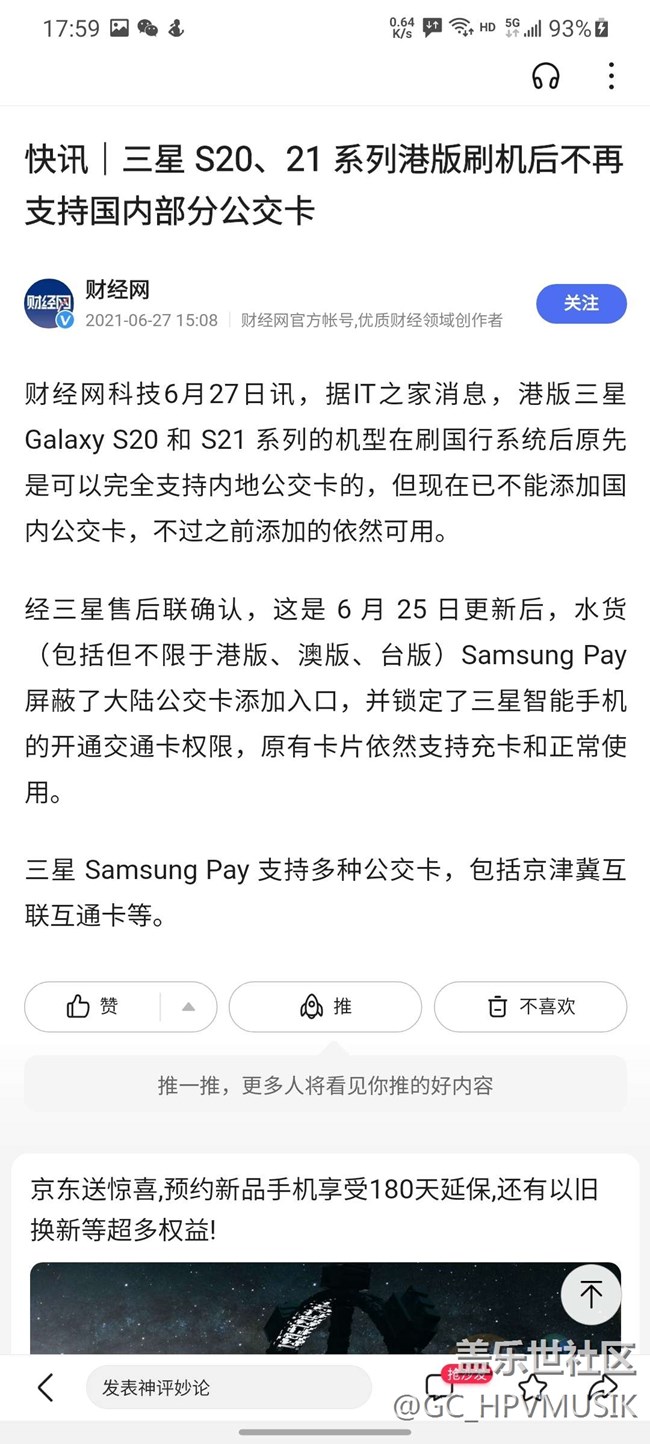The image size is (650, 1444).
Task: Jump back to top with the up arrow
Action: tap(591, 1296)
